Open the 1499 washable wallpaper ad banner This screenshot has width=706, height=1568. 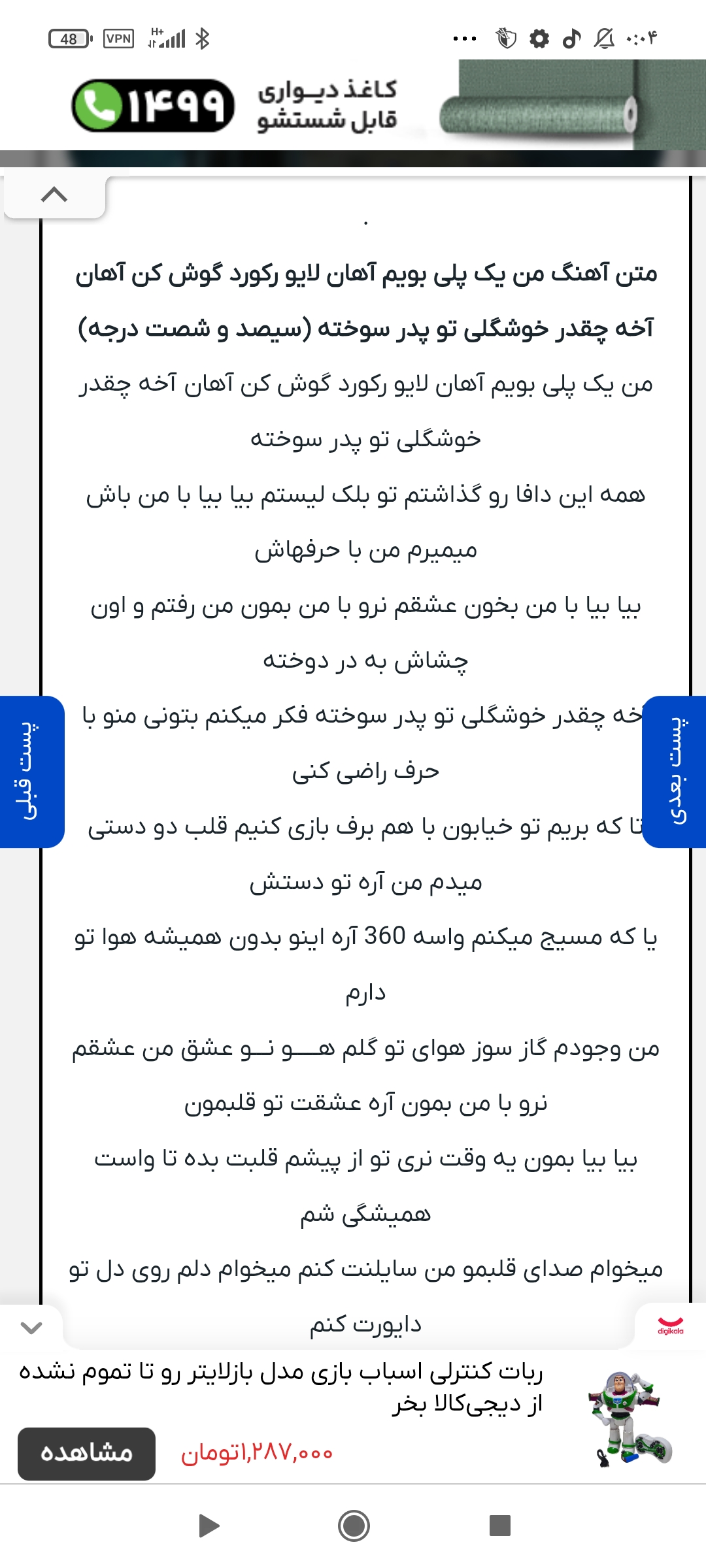353,105
